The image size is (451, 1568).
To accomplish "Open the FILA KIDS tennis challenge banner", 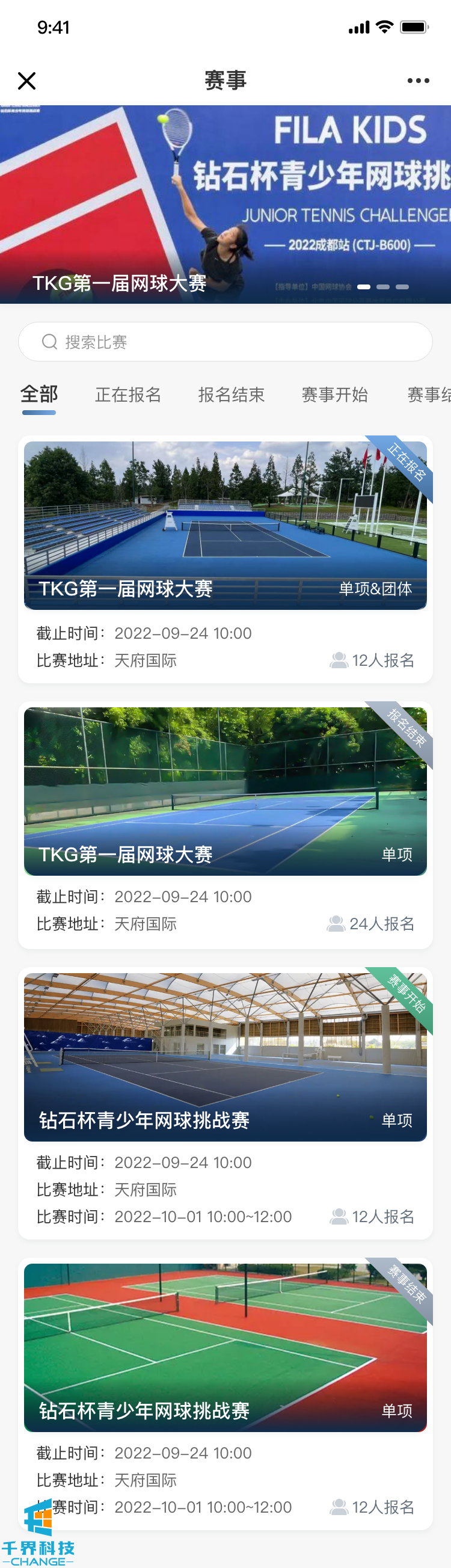I will [x=225, y=204].
